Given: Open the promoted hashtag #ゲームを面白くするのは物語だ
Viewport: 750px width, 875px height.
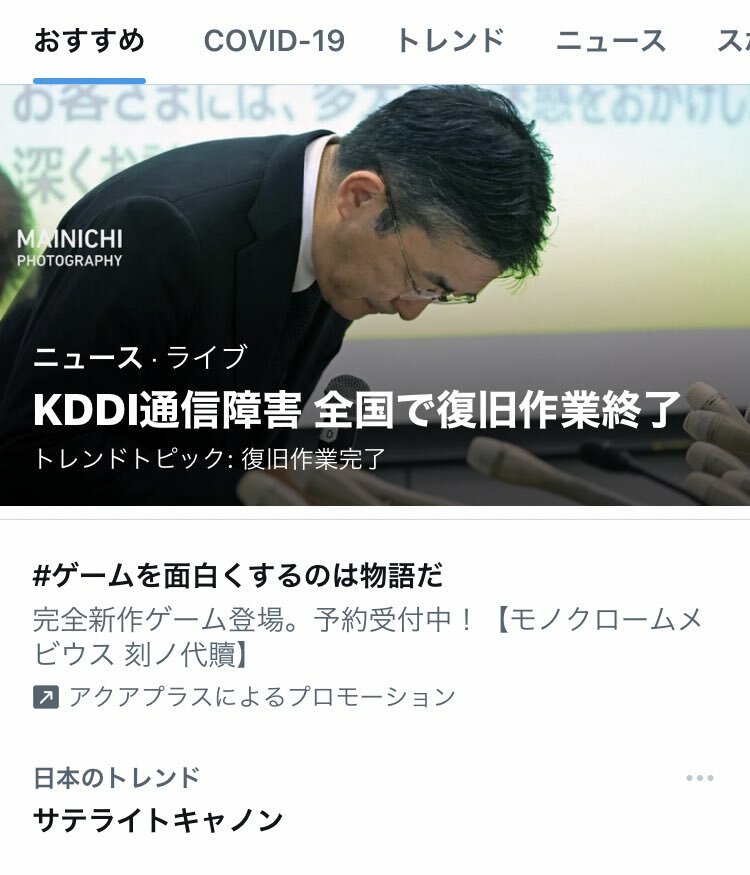Looking at the screenshot, I should pos(238,576).
